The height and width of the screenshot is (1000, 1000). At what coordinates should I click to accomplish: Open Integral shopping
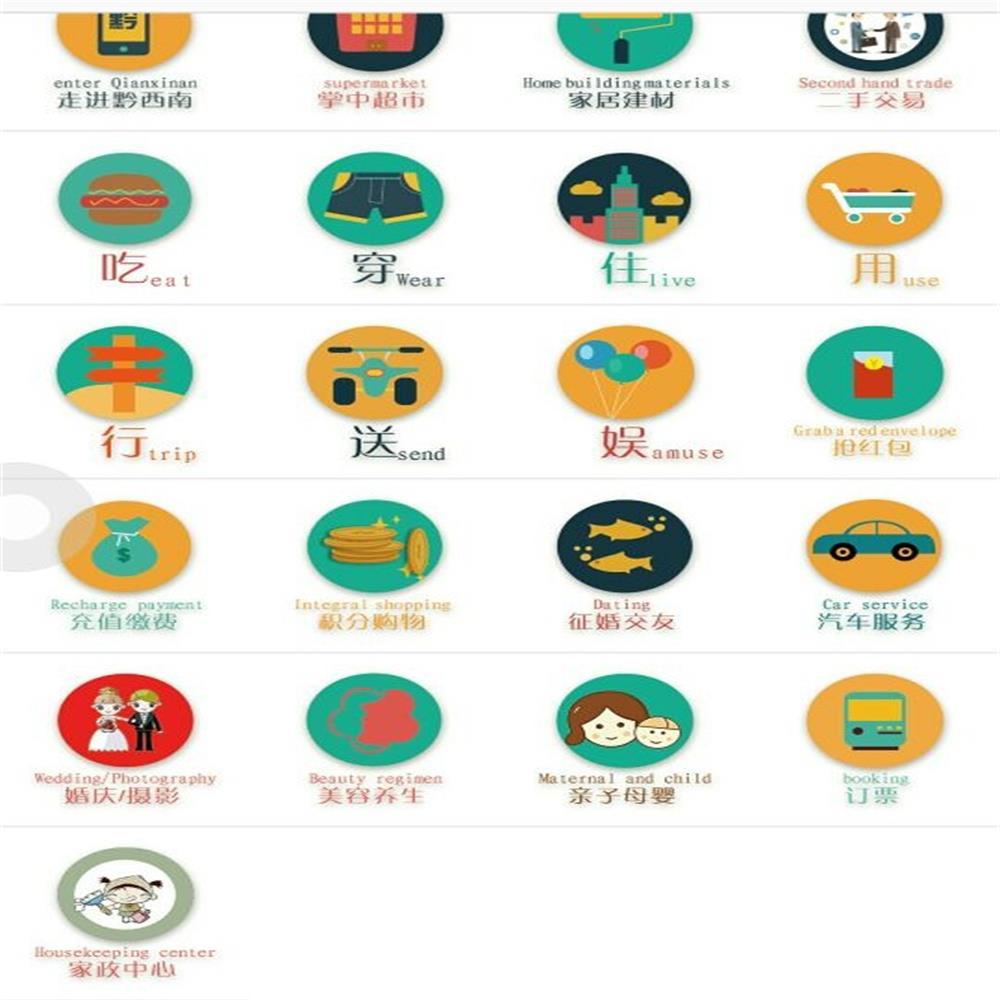tap(375, 547)
